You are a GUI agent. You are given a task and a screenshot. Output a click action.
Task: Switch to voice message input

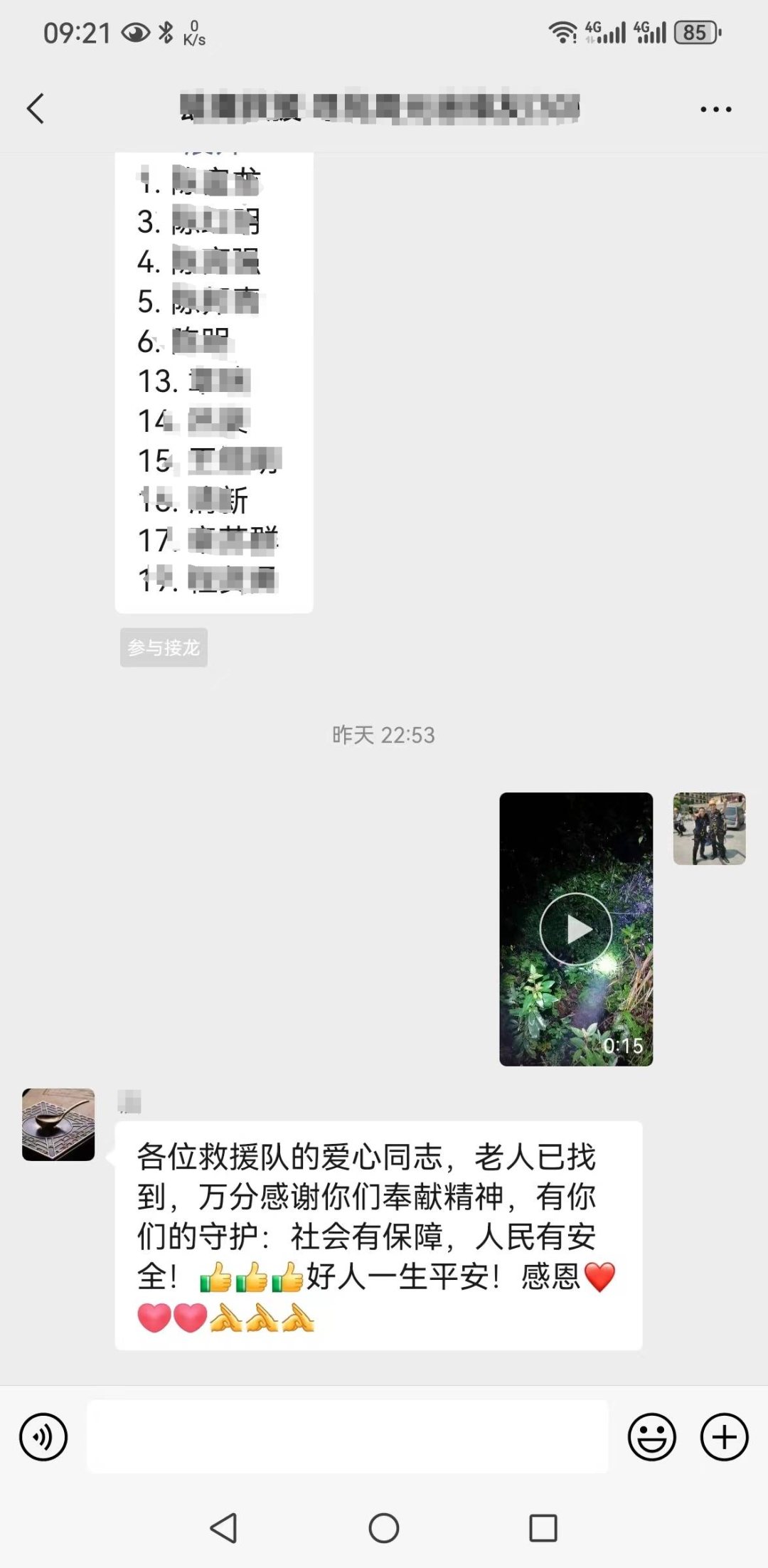coord(43,1437)
